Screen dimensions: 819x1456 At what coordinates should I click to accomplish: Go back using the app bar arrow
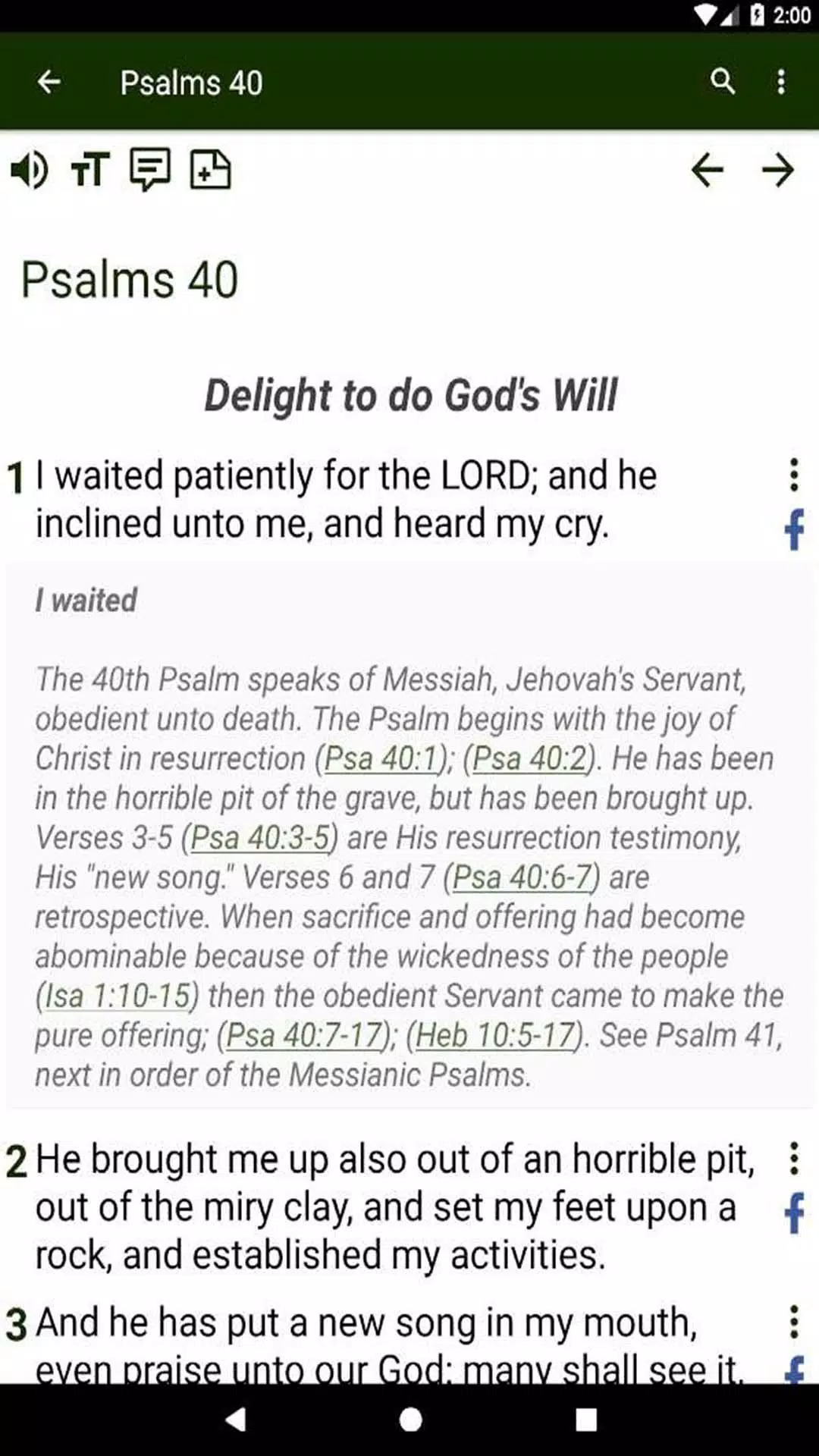(49, 82)
